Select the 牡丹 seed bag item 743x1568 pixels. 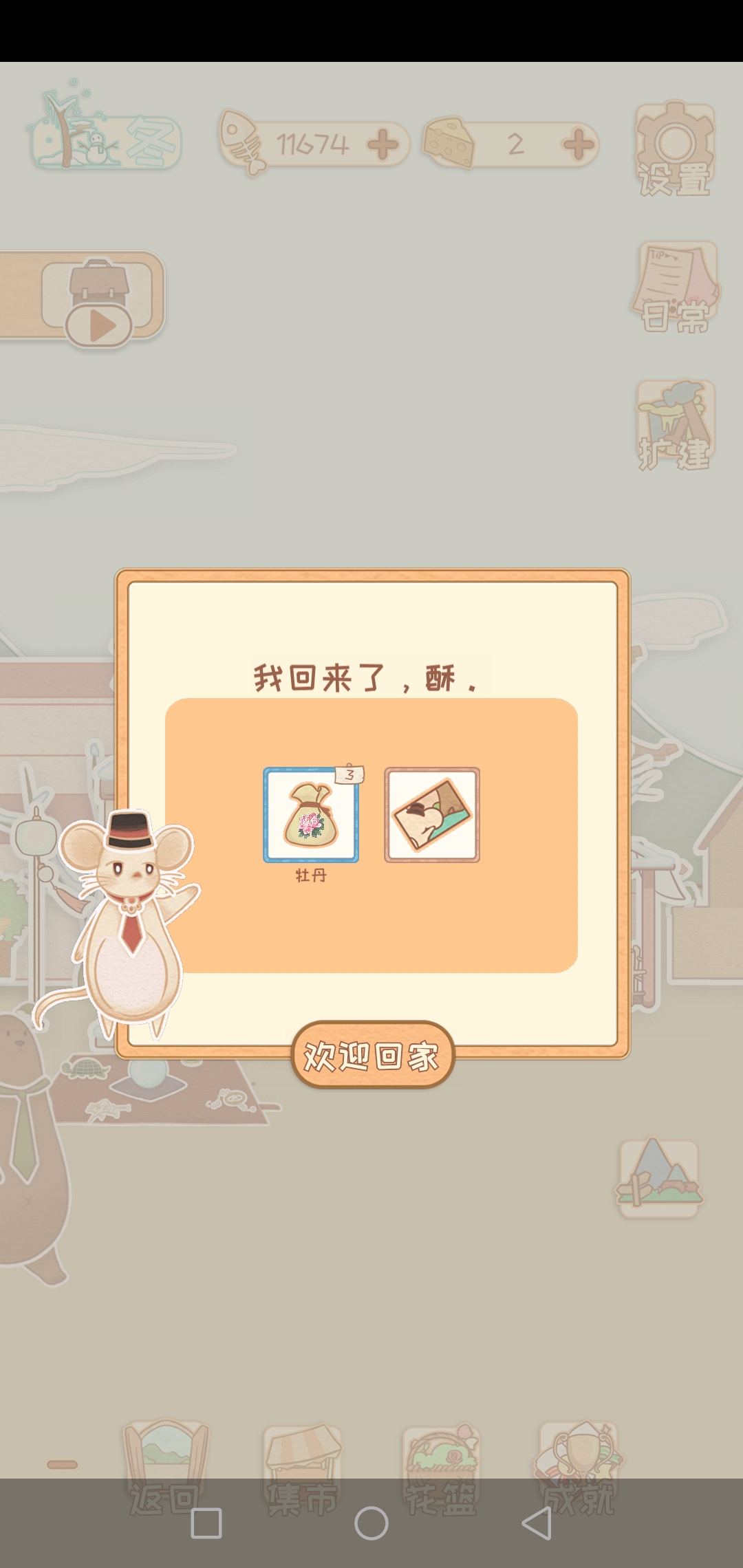[x=311, y=815]
